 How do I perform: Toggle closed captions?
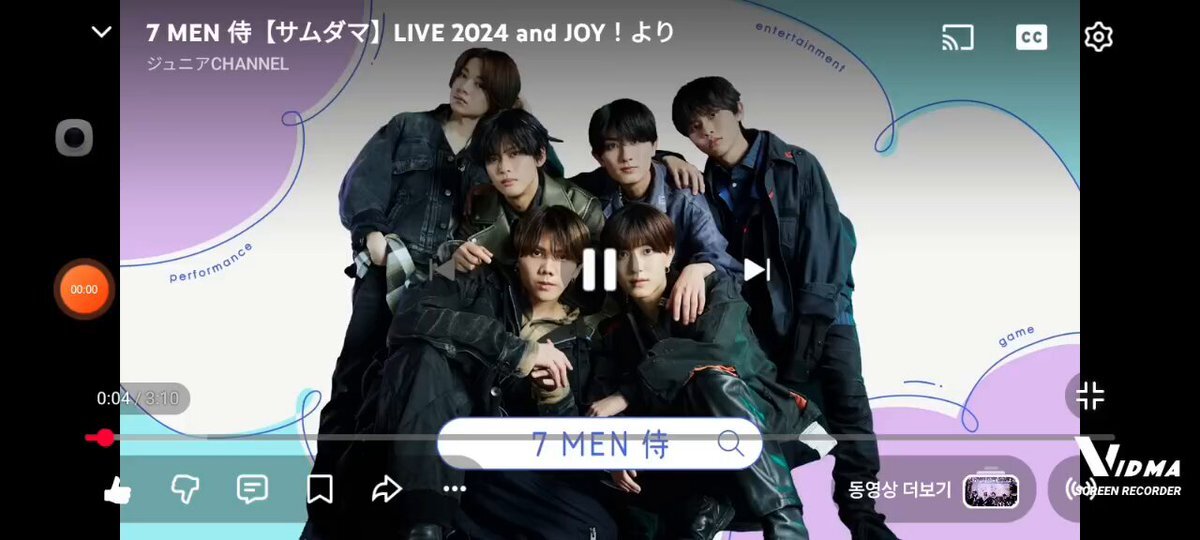coord(1030,37)
